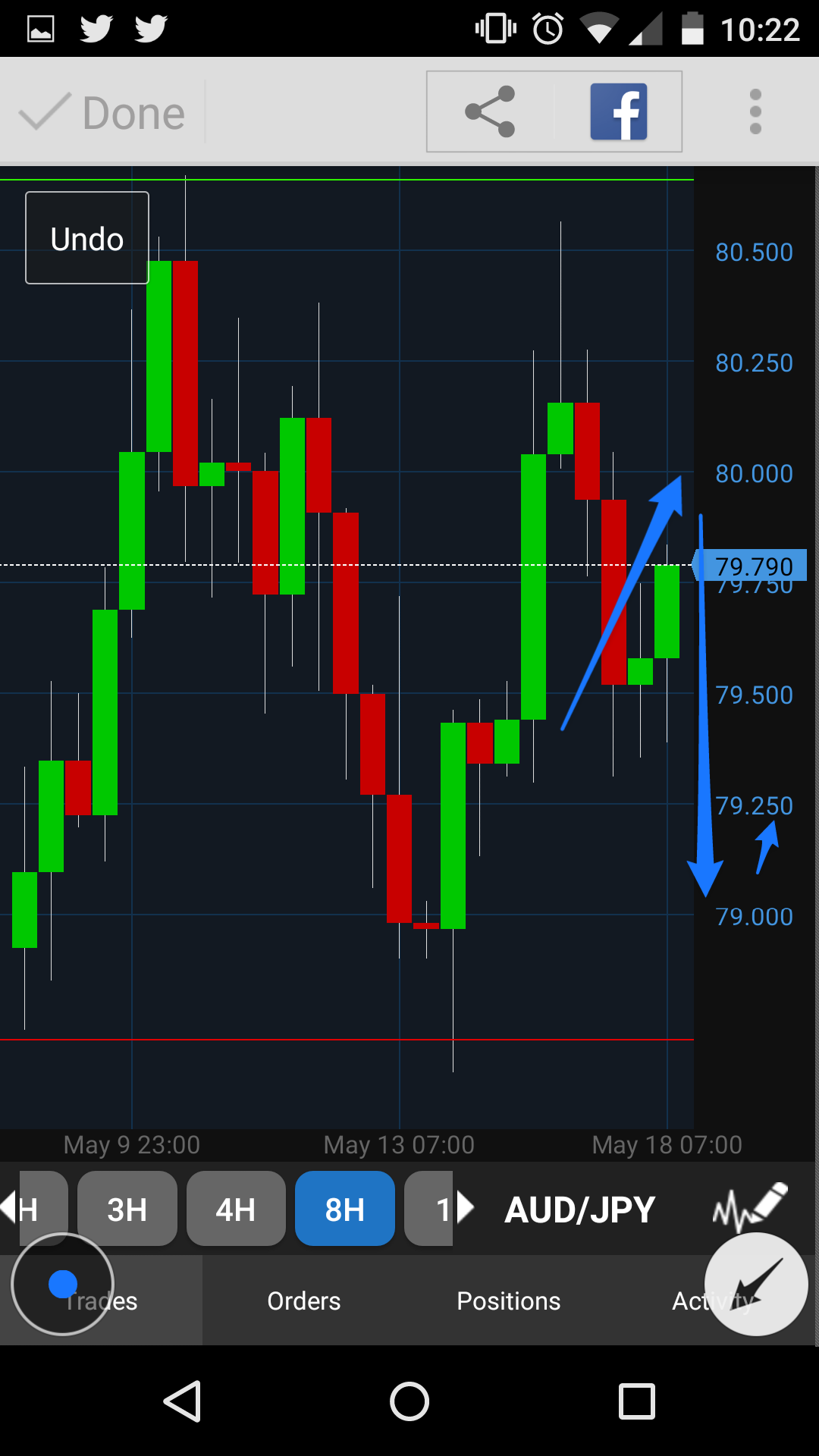Image resolution: width=819 pixels, height=1456 pixels.
Task: Go to the home screen
Action: [409, 1401]
